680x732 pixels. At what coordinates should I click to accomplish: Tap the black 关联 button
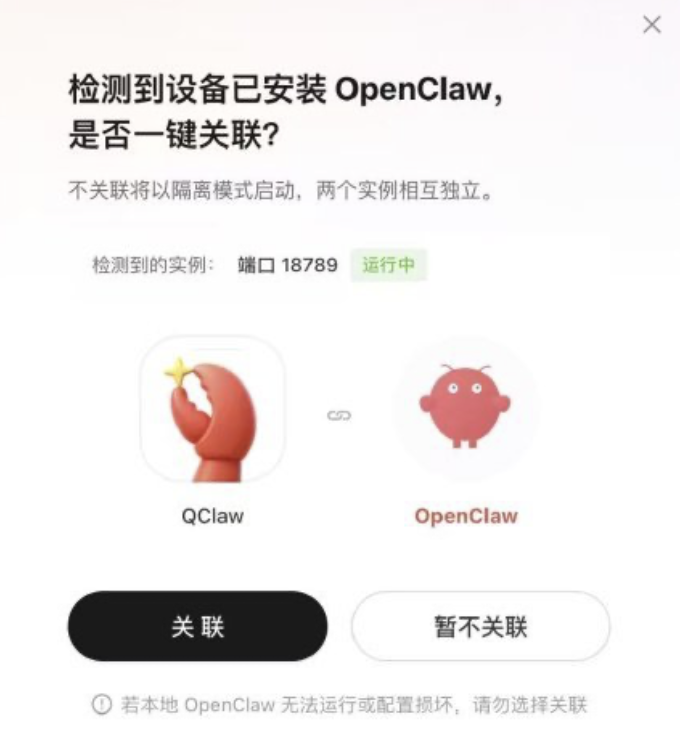pyautogui.click(x=197, y=627)
